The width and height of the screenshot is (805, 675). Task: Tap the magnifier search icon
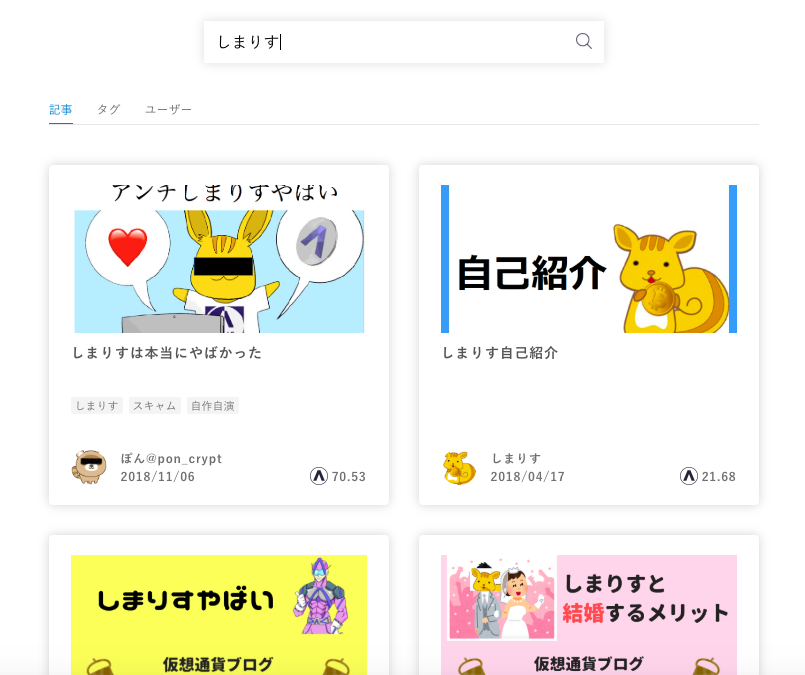click(584, 41)
